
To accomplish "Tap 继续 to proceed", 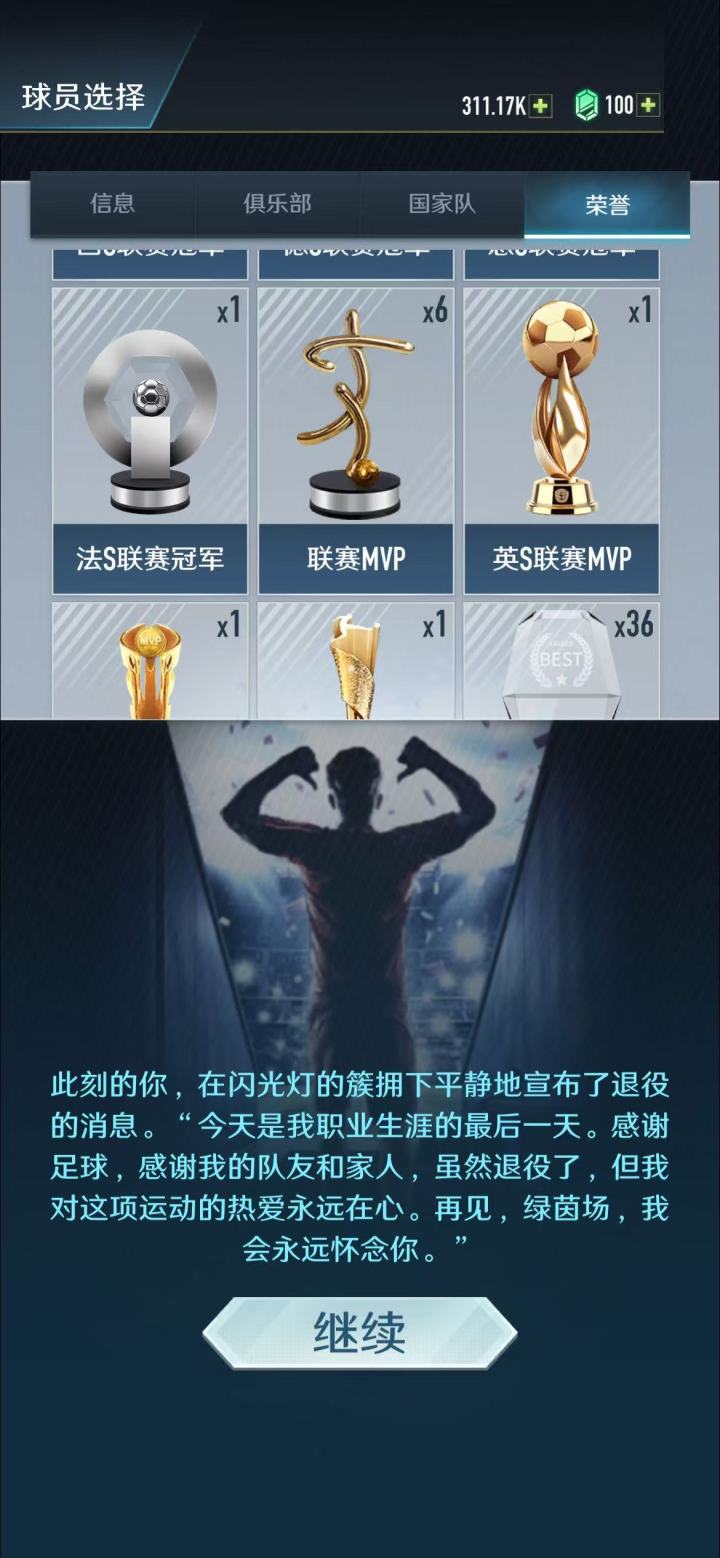I will (x=359, y=1333).
